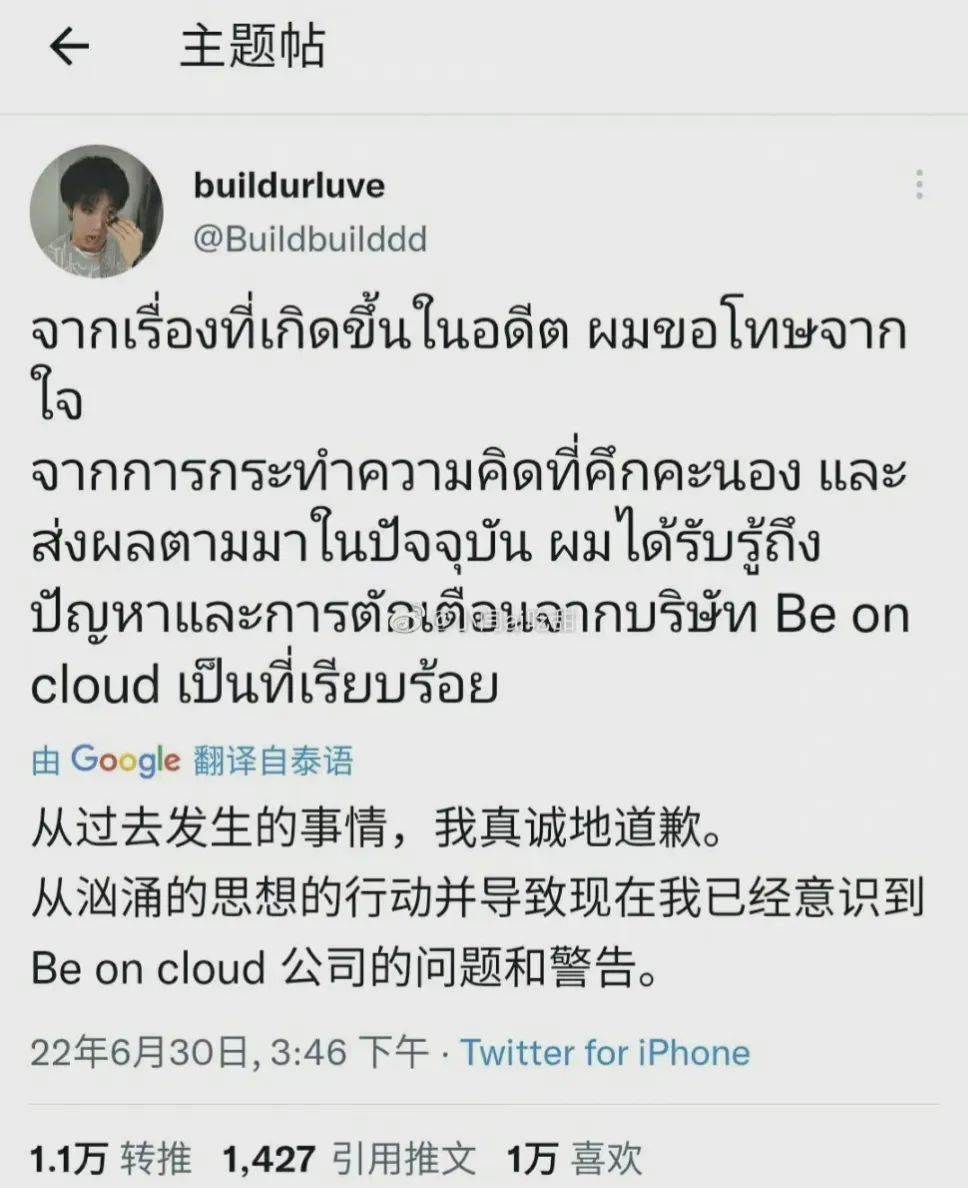Screen dimensions: 968x1188
Task: View the 1万 likes list
Action: 574,1159
